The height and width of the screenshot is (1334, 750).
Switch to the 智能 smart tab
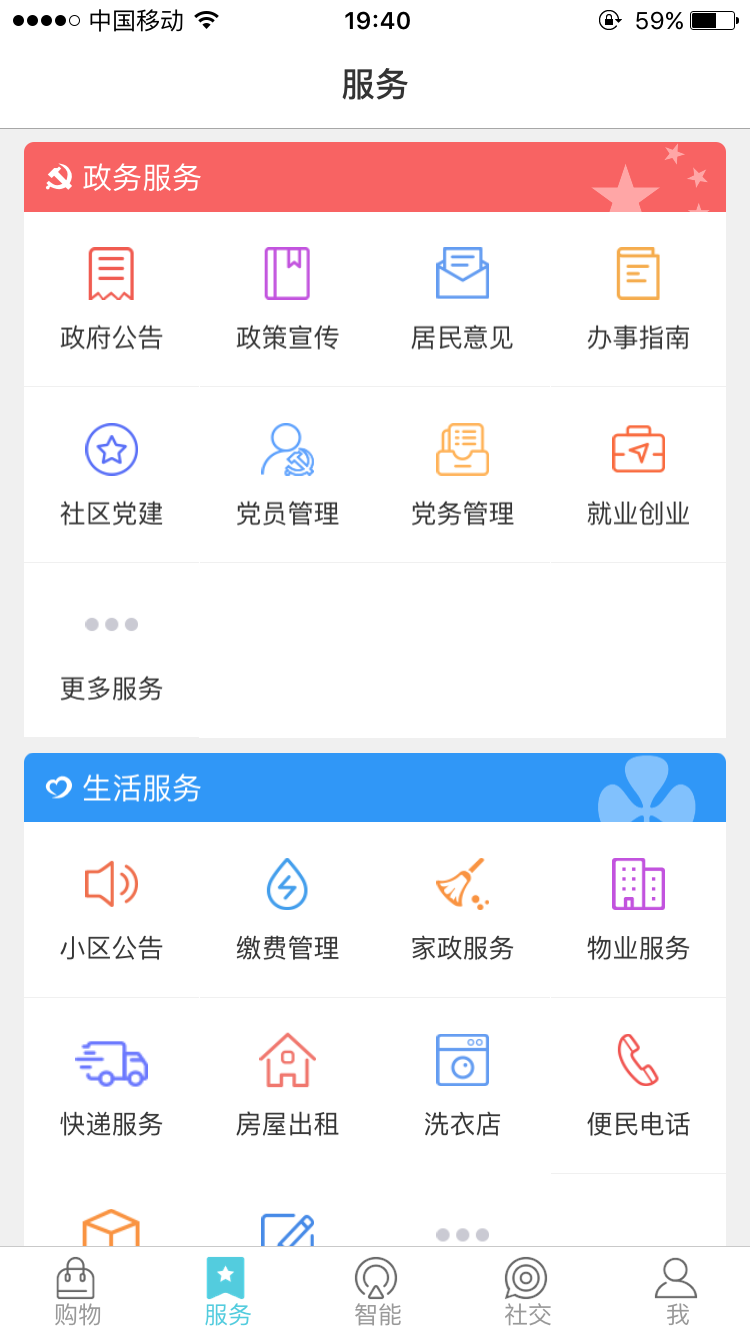coord(377,1291)
